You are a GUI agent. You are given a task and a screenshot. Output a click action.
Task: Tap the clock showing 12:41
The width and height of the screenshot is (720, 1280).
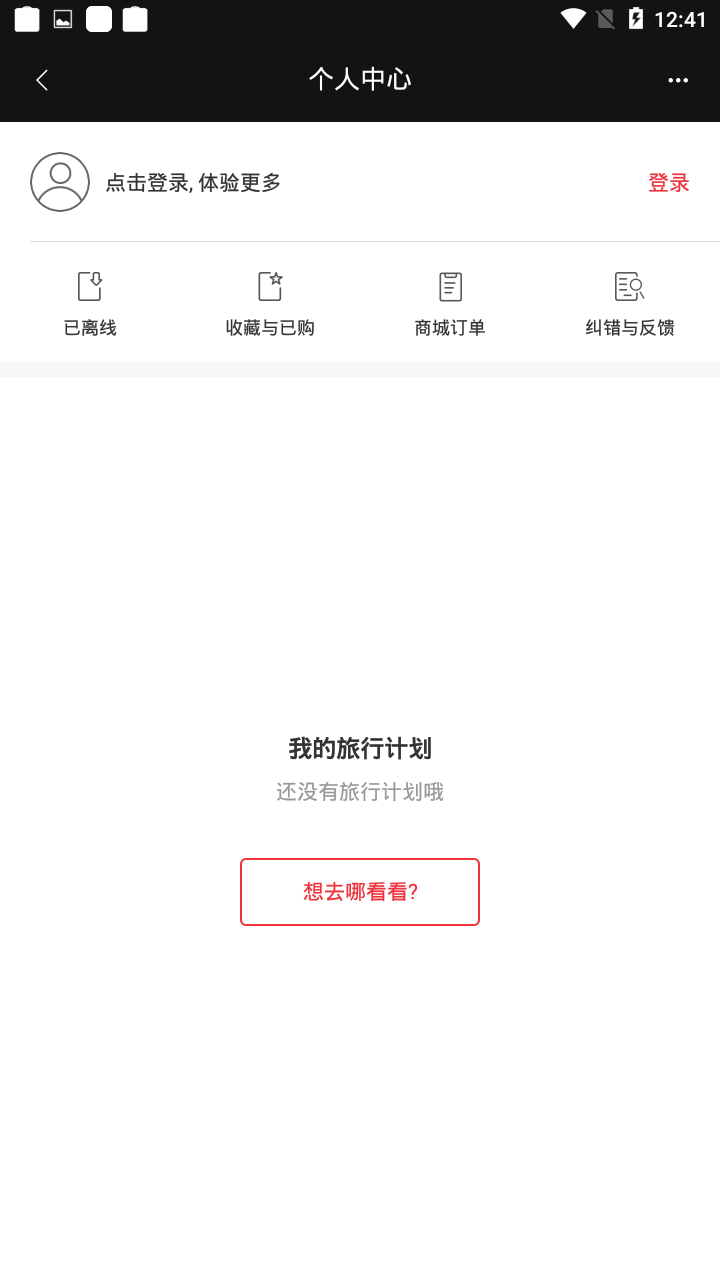pyautogui.click(x=677, y=17)
